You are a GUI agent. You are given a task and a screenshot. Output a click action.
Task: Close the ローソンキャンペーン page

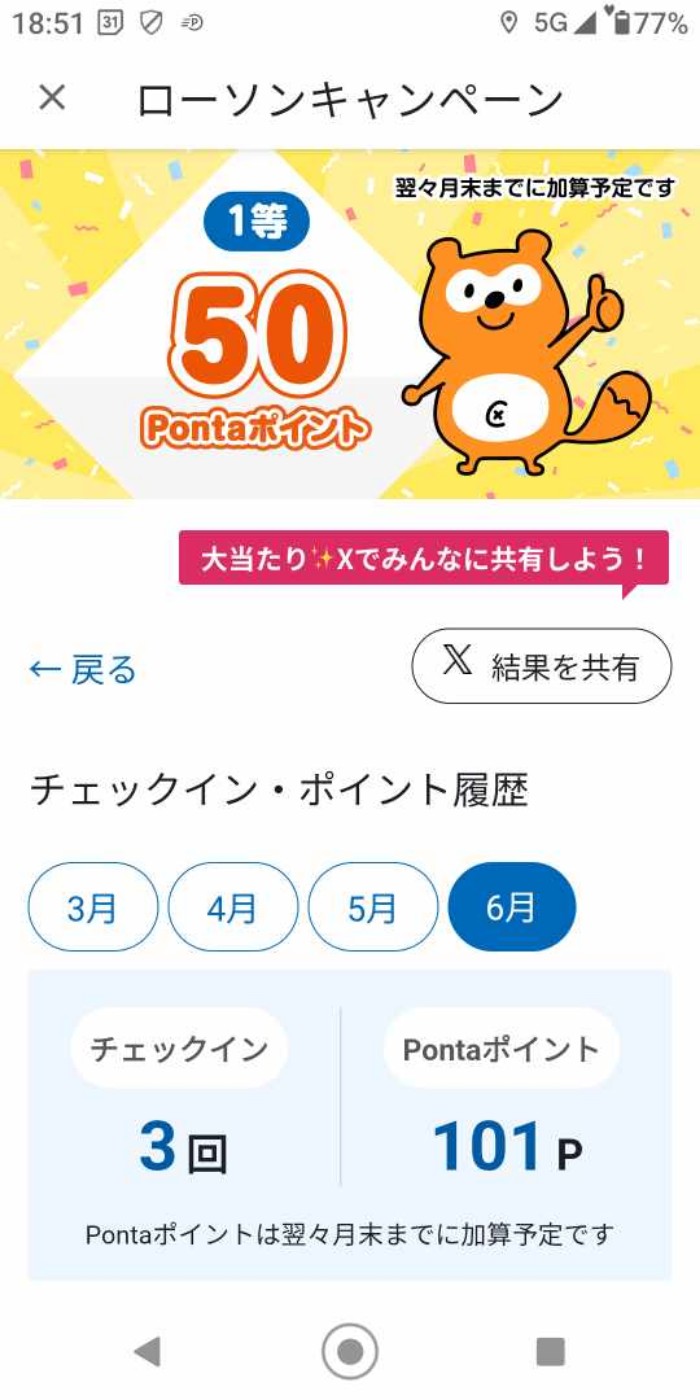(52, 98)
